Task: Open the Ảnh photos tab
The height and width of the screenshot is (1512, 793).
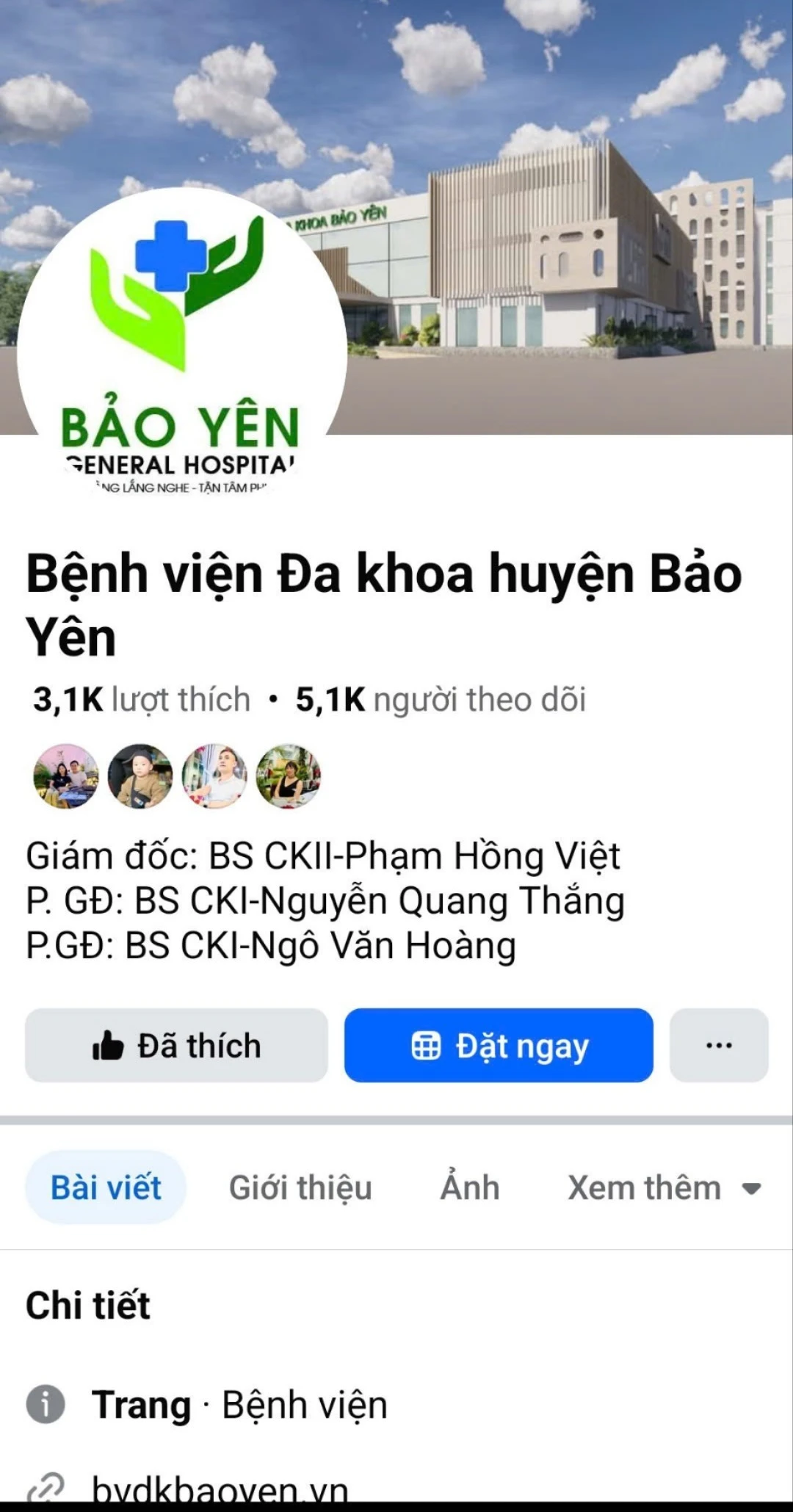Action: 470,1187
